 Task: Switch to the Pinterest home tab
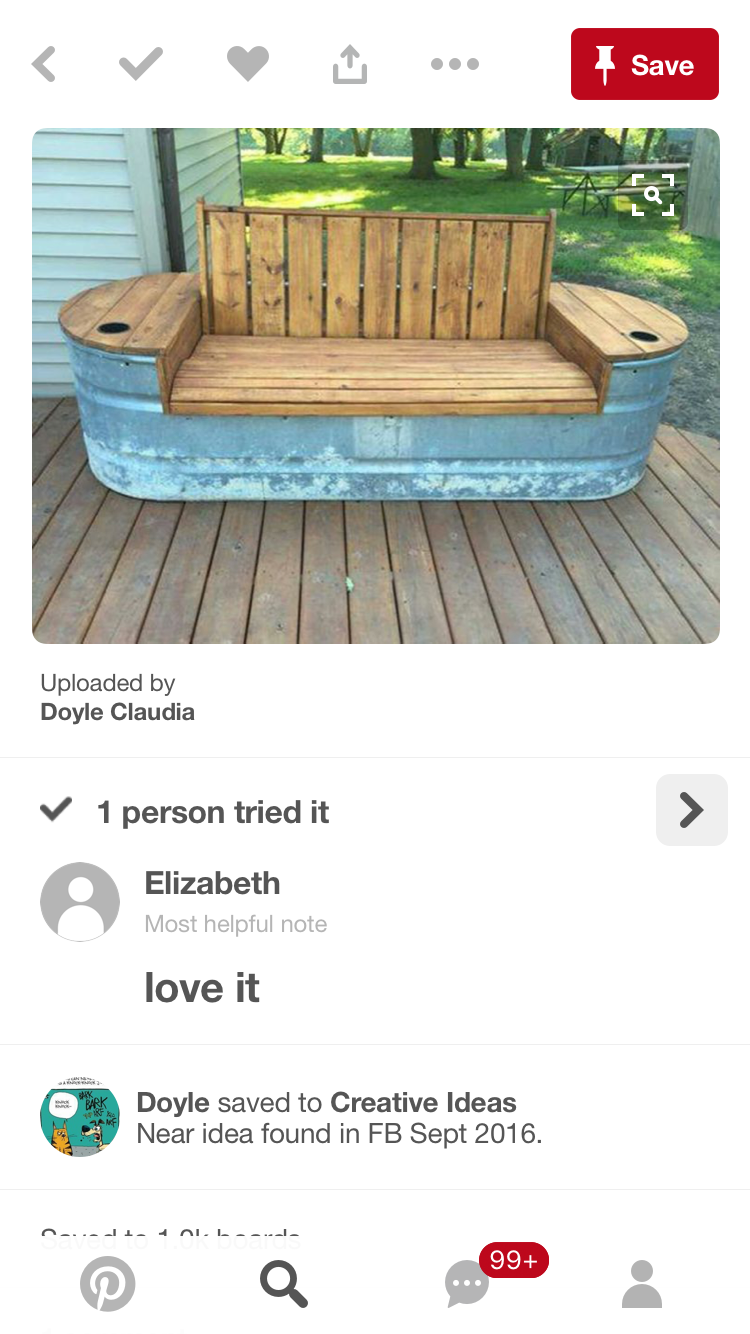107,1283
